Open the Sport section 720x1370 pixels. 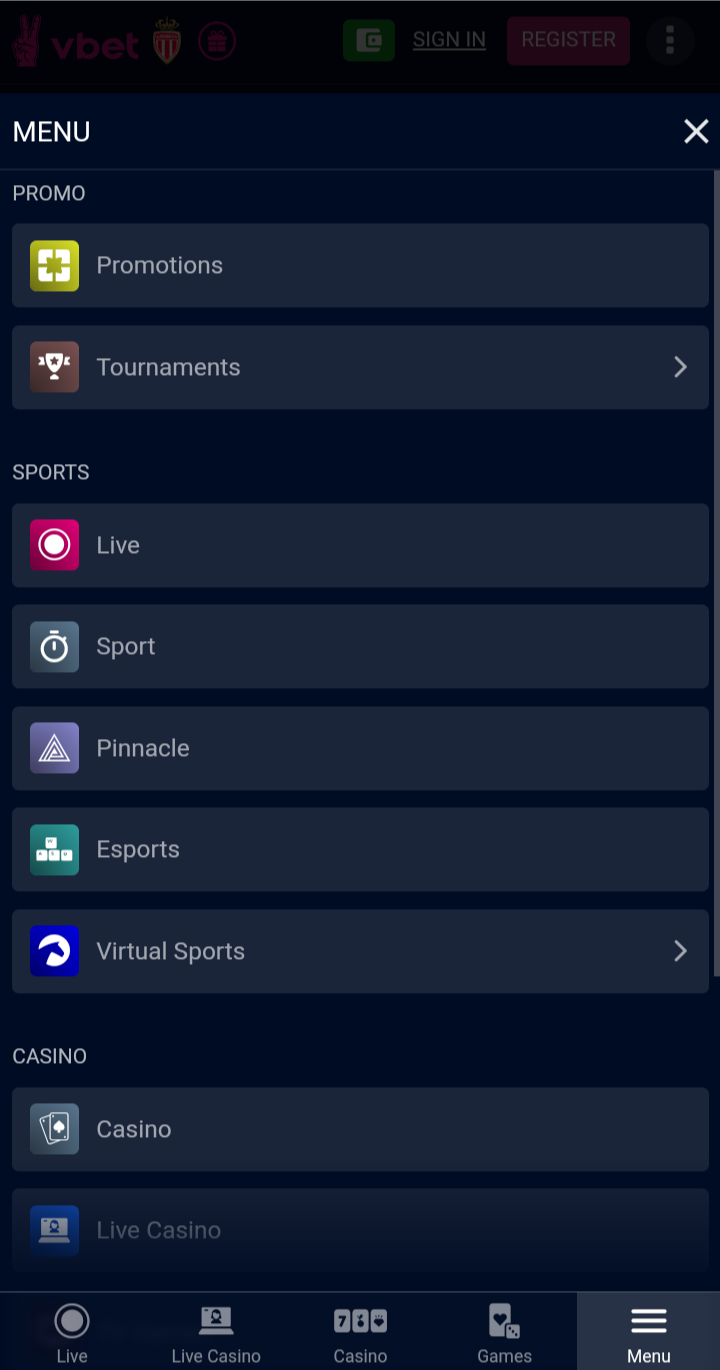(x=360, y=646)
